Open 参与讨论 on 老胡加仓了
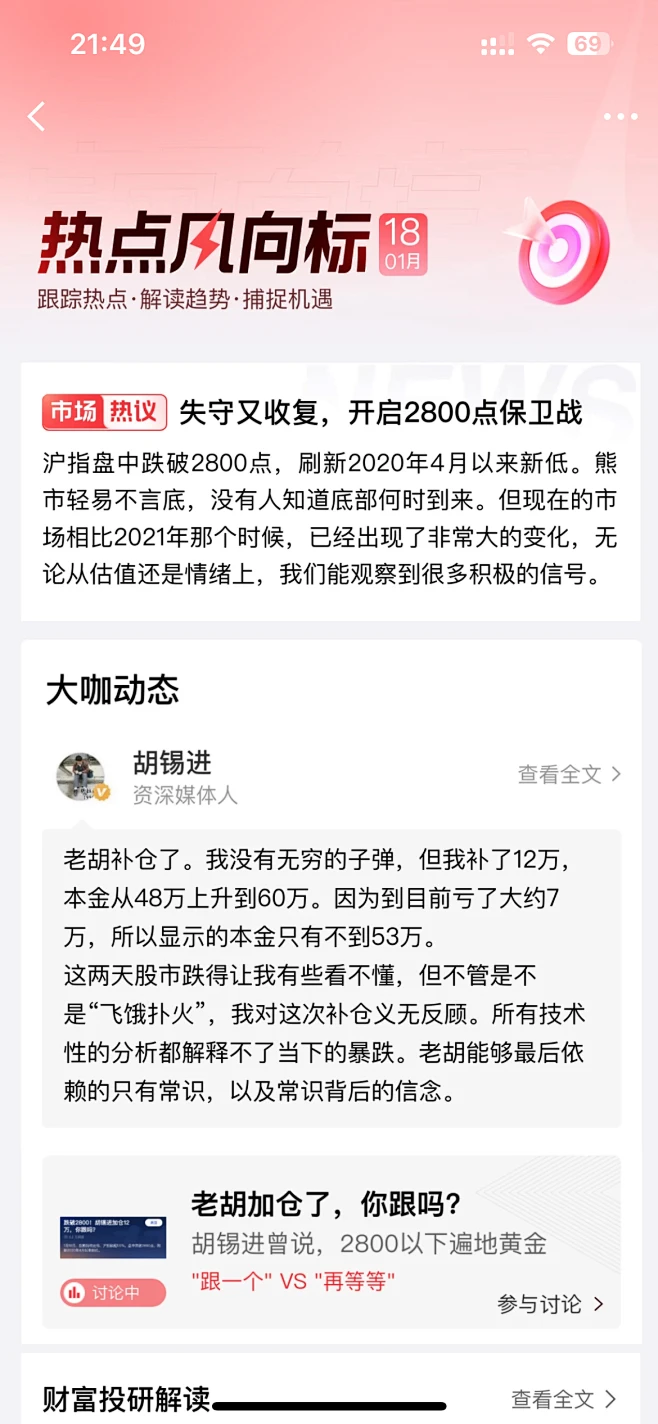This screenshot has height=1424, width=658. (550, 1304)
